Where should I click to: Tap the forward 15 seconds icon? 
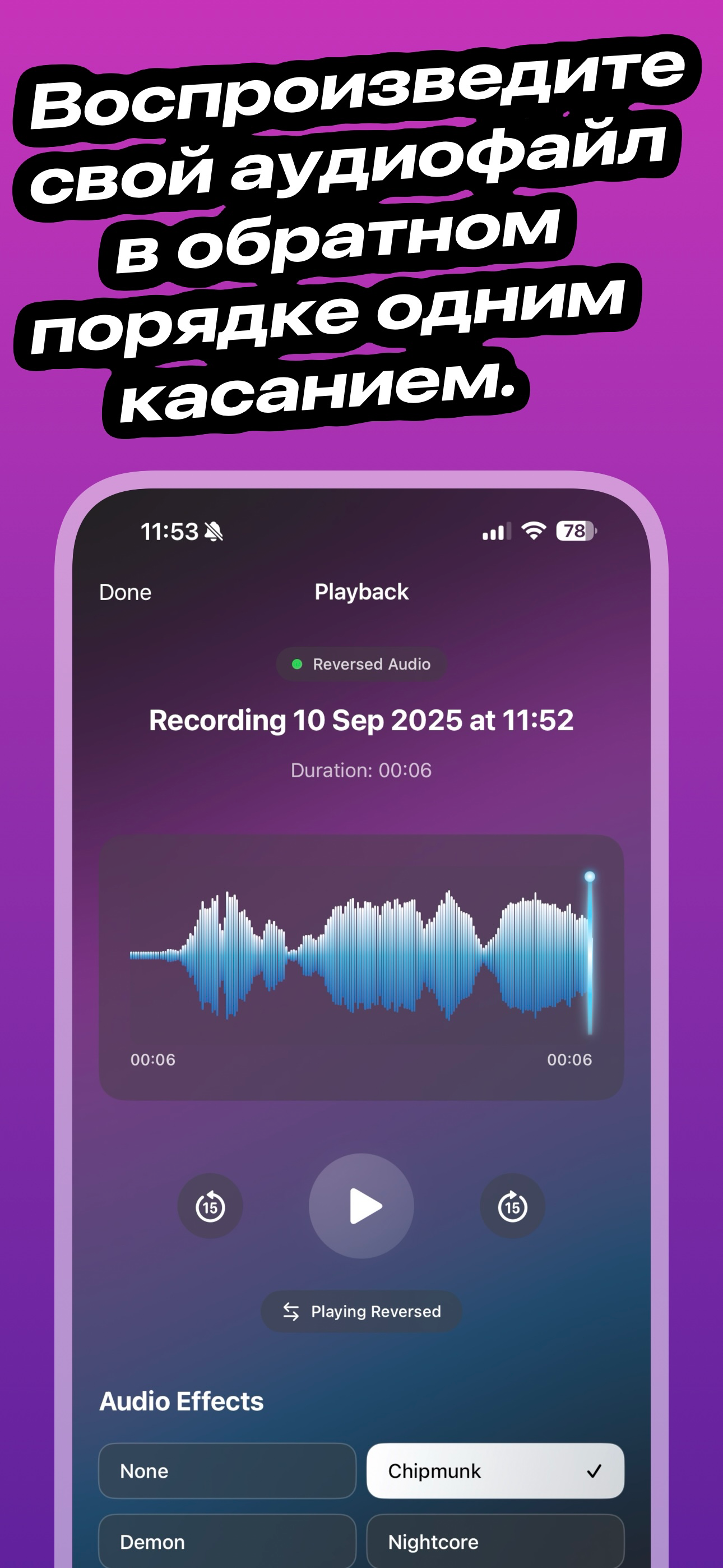(x=513, y=1206)
